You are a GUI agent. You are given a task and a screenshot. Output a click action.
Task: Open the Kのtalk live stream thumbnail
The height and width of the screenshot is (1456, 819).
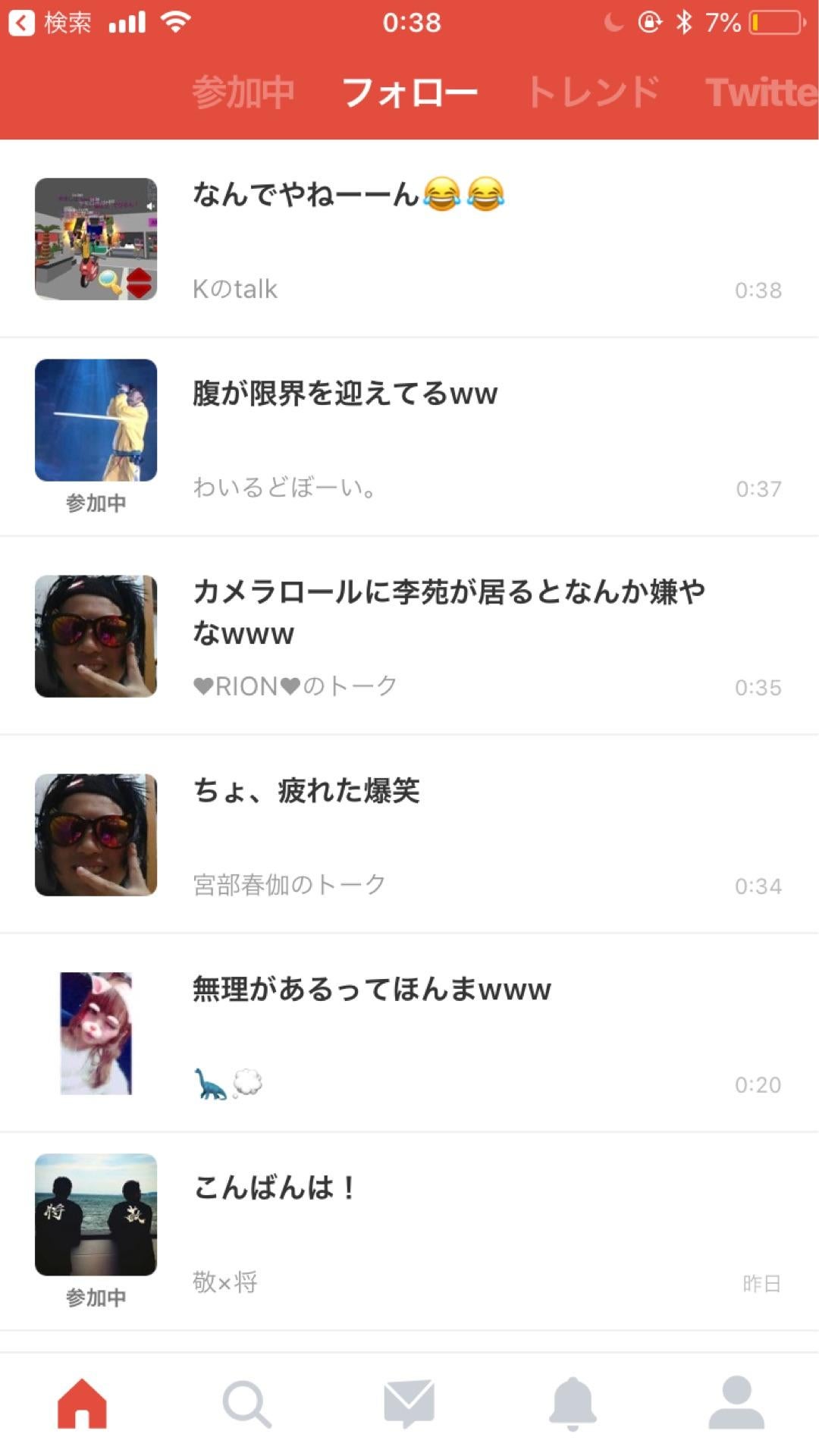pos(95,239)
